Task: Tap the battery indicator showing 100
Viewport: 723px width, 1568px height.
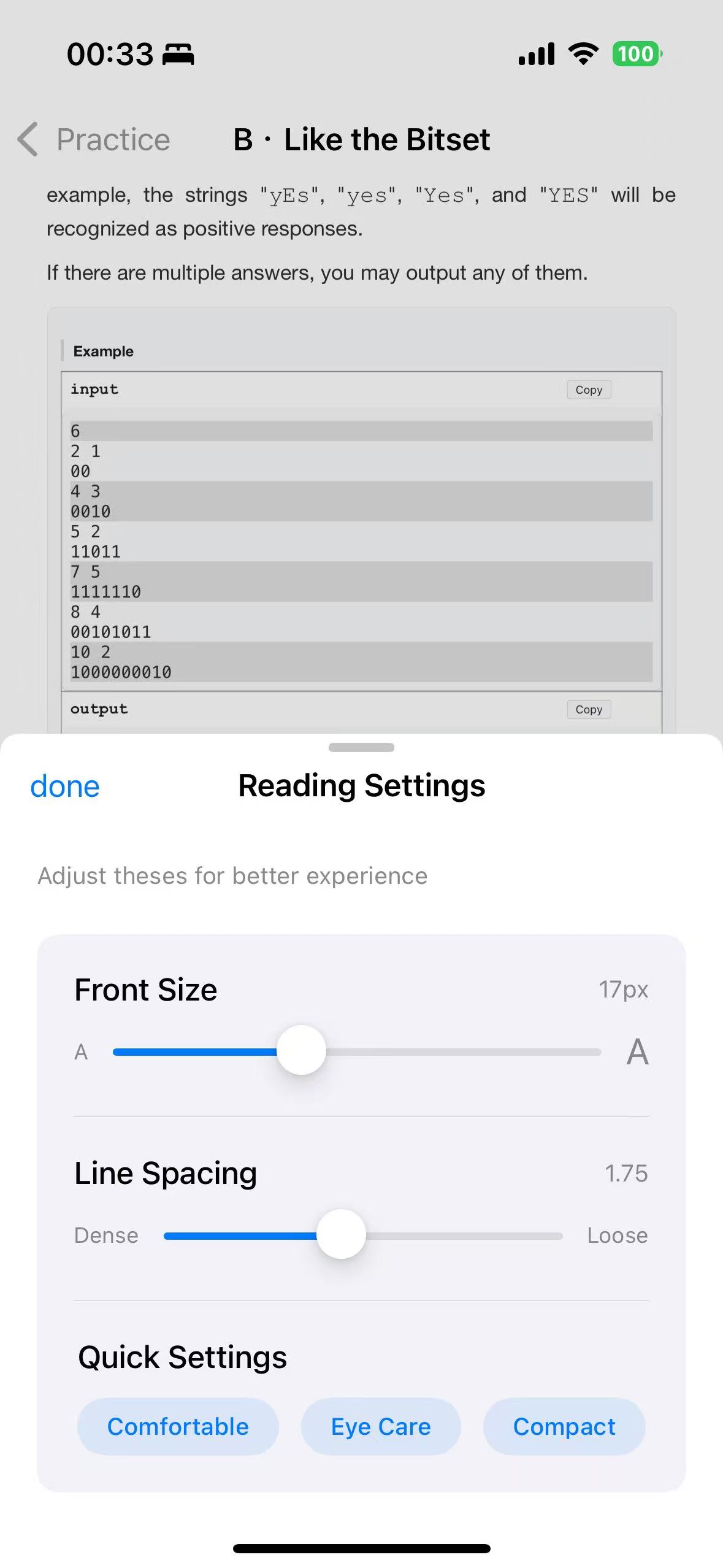Action: tap(635, 54)
